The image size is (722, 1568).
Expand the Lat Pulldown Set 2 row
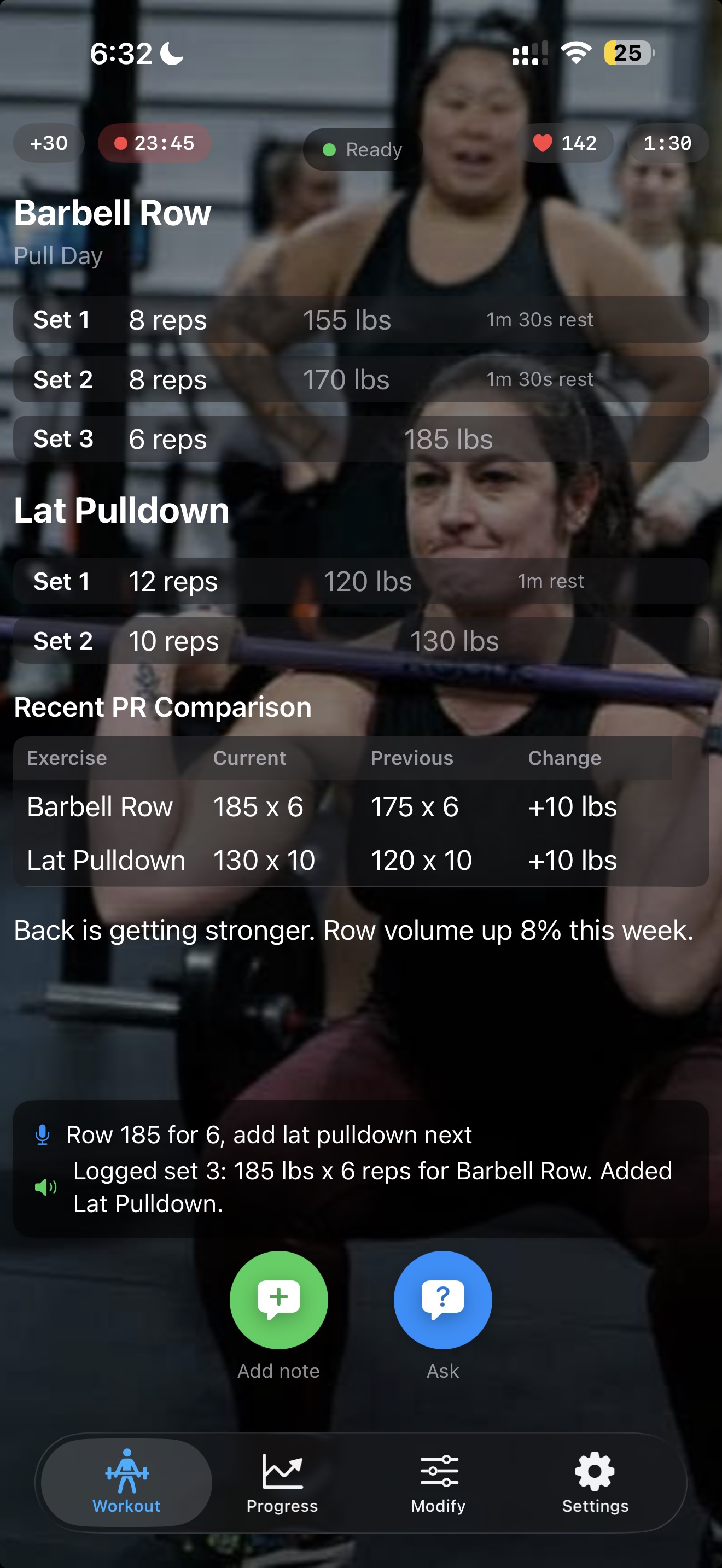[x=362, y=640]
